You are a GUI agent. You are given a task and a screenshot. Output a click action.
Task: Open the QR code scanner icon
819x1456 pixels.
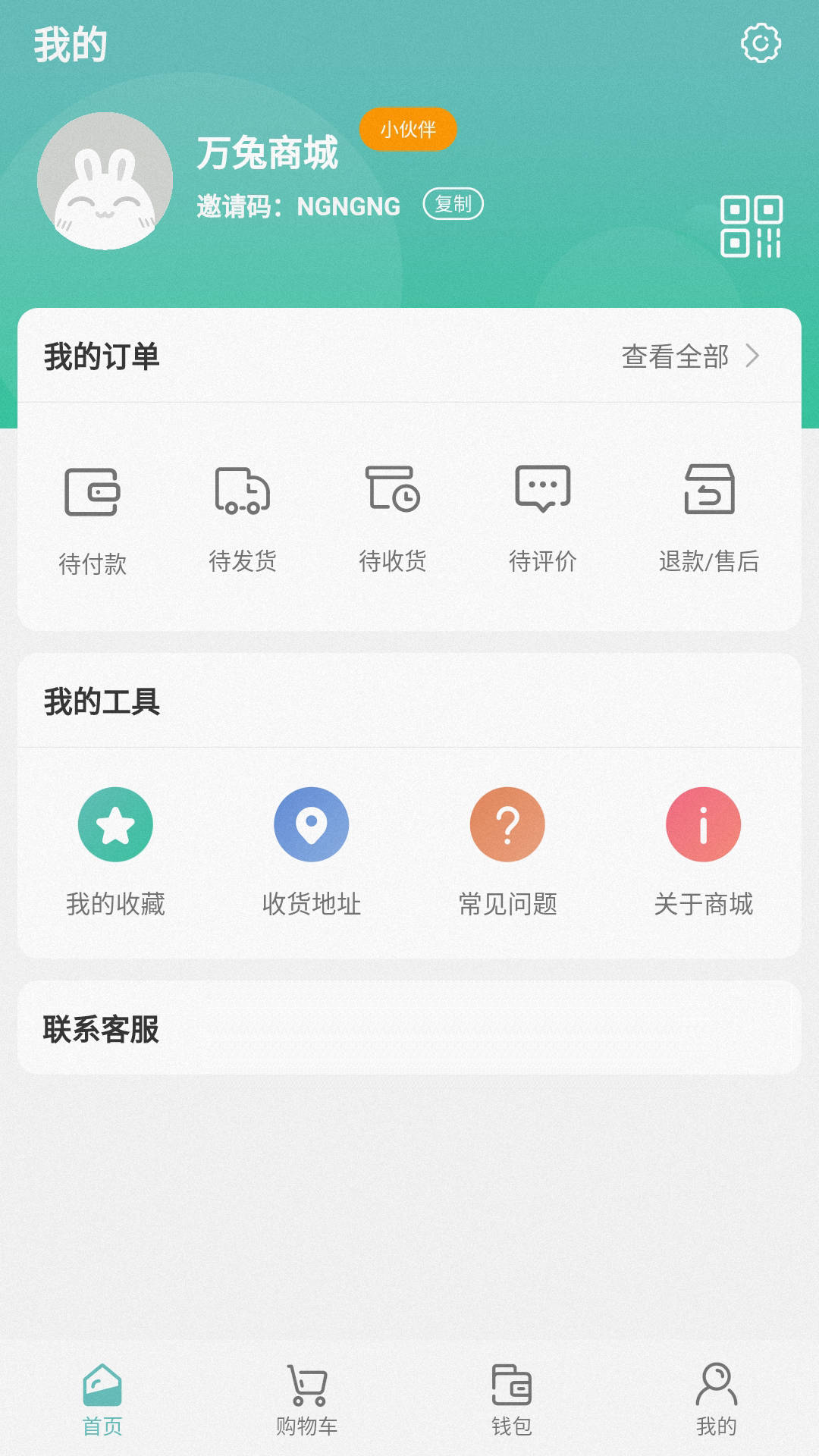[x=752, y=225]
